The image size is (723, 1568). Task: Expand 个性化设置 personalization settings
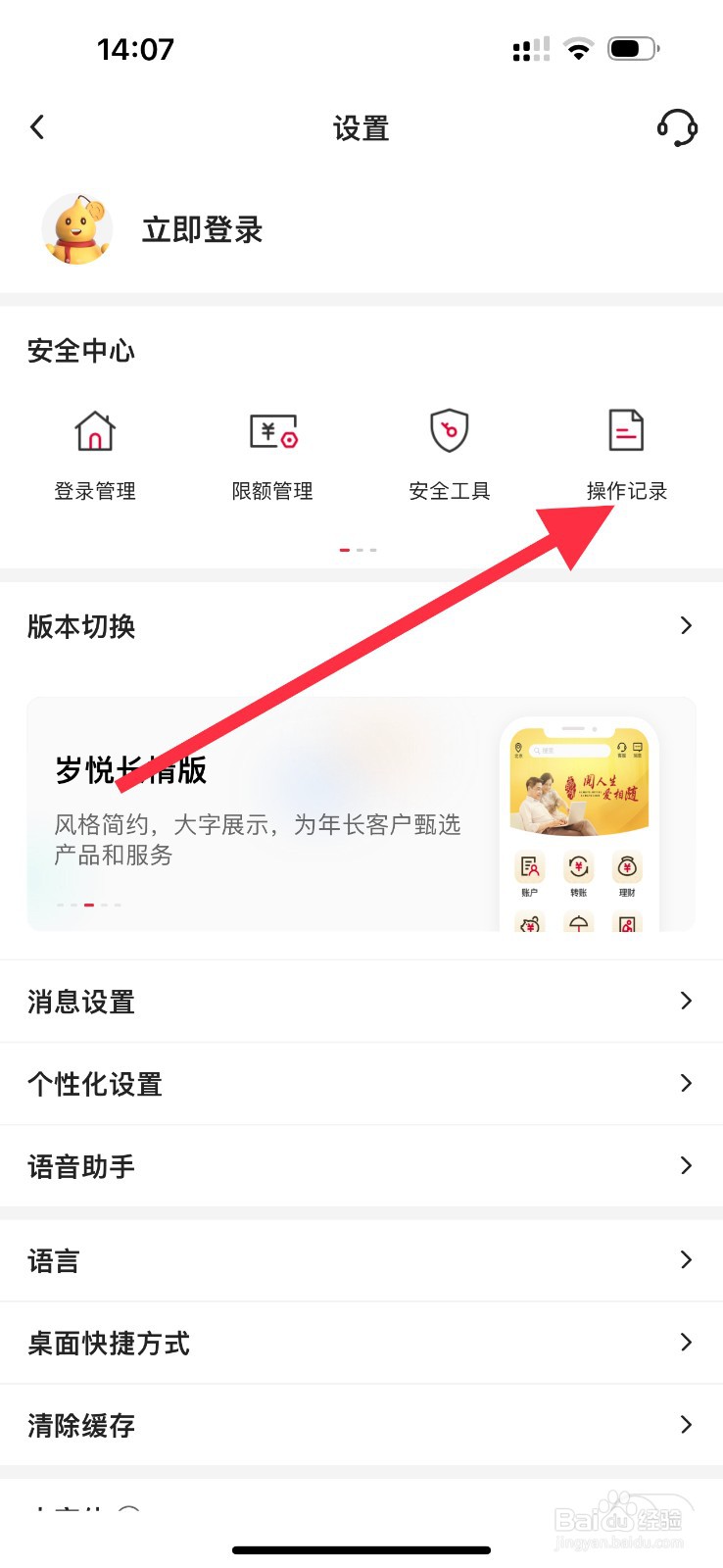coord(361,1084)
